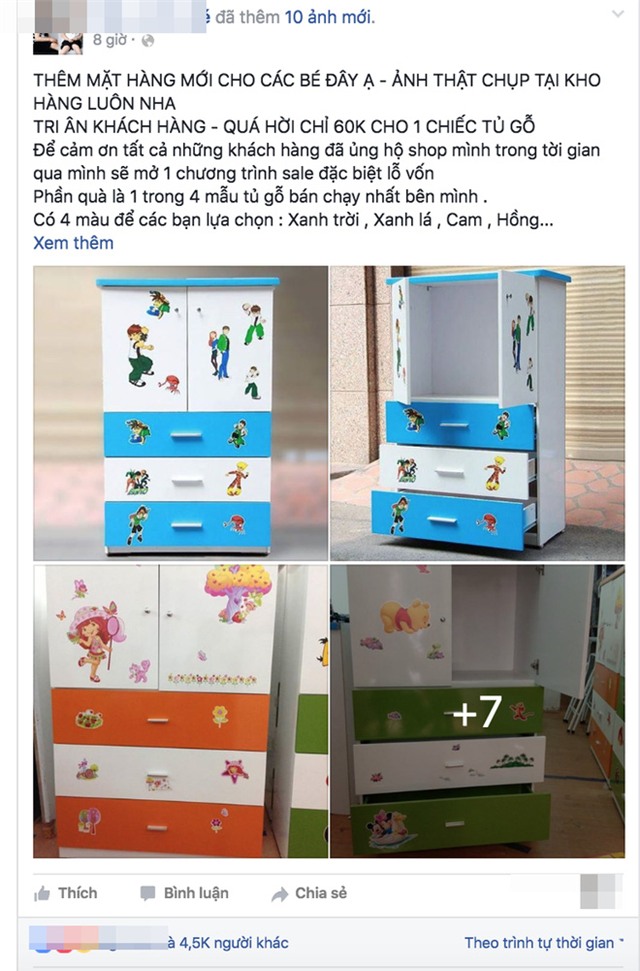
Task: Open comments with Bình luận
Action: click(185, 893)
